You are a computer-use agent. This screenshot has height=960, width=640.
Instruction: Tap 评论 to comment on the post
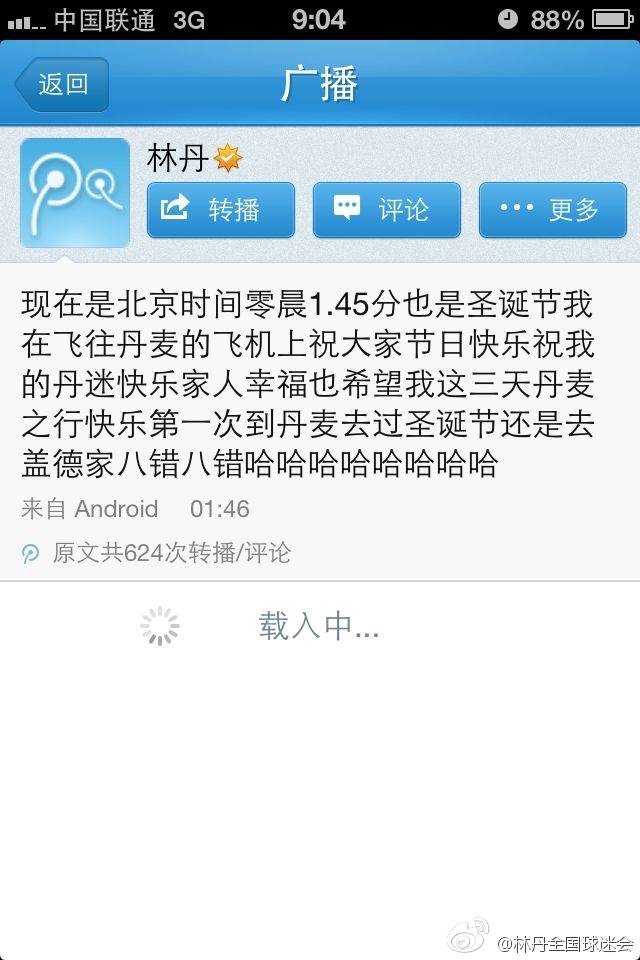point(387,210)
